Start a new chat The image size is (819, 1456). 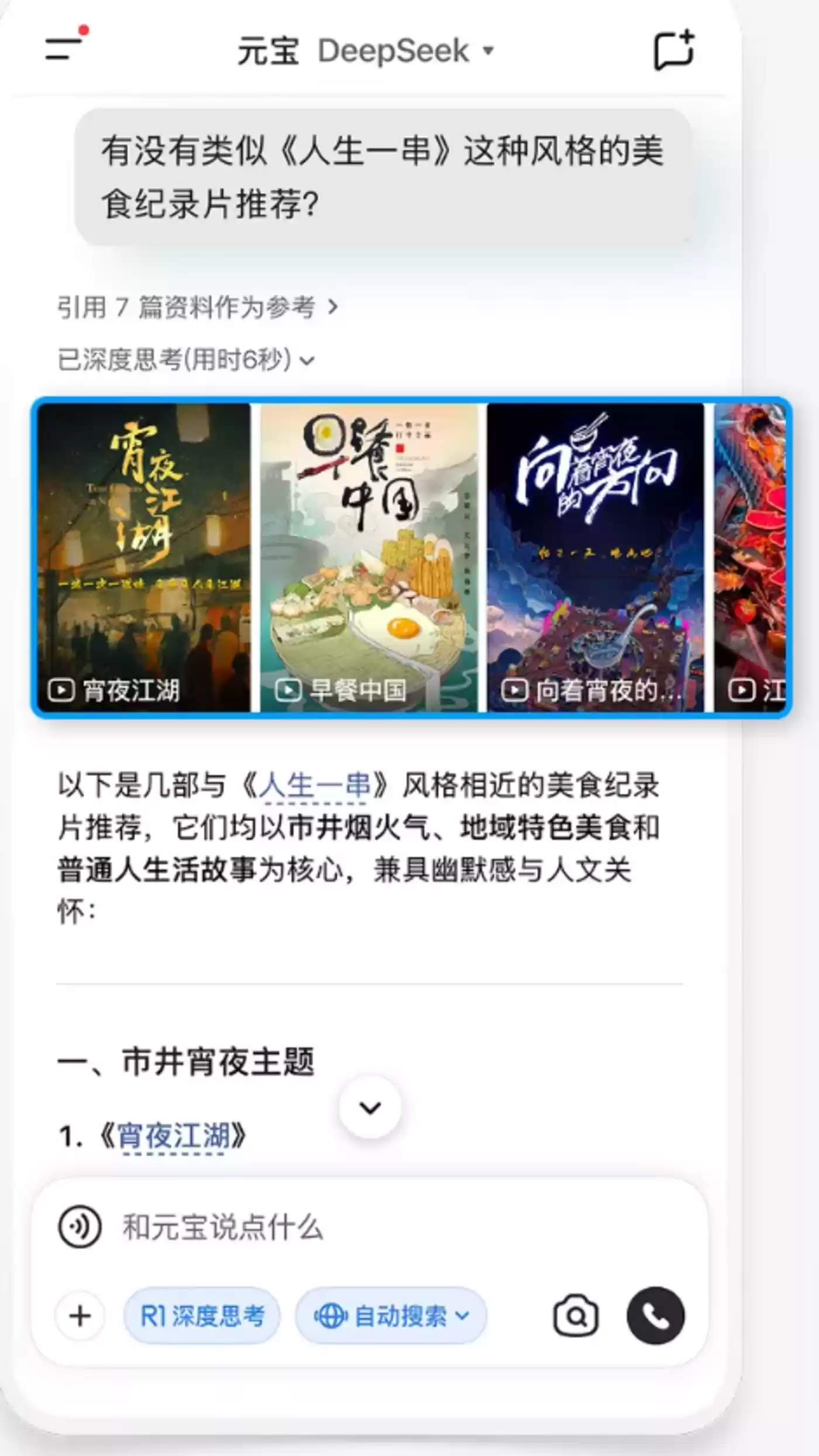pos(673,51)
